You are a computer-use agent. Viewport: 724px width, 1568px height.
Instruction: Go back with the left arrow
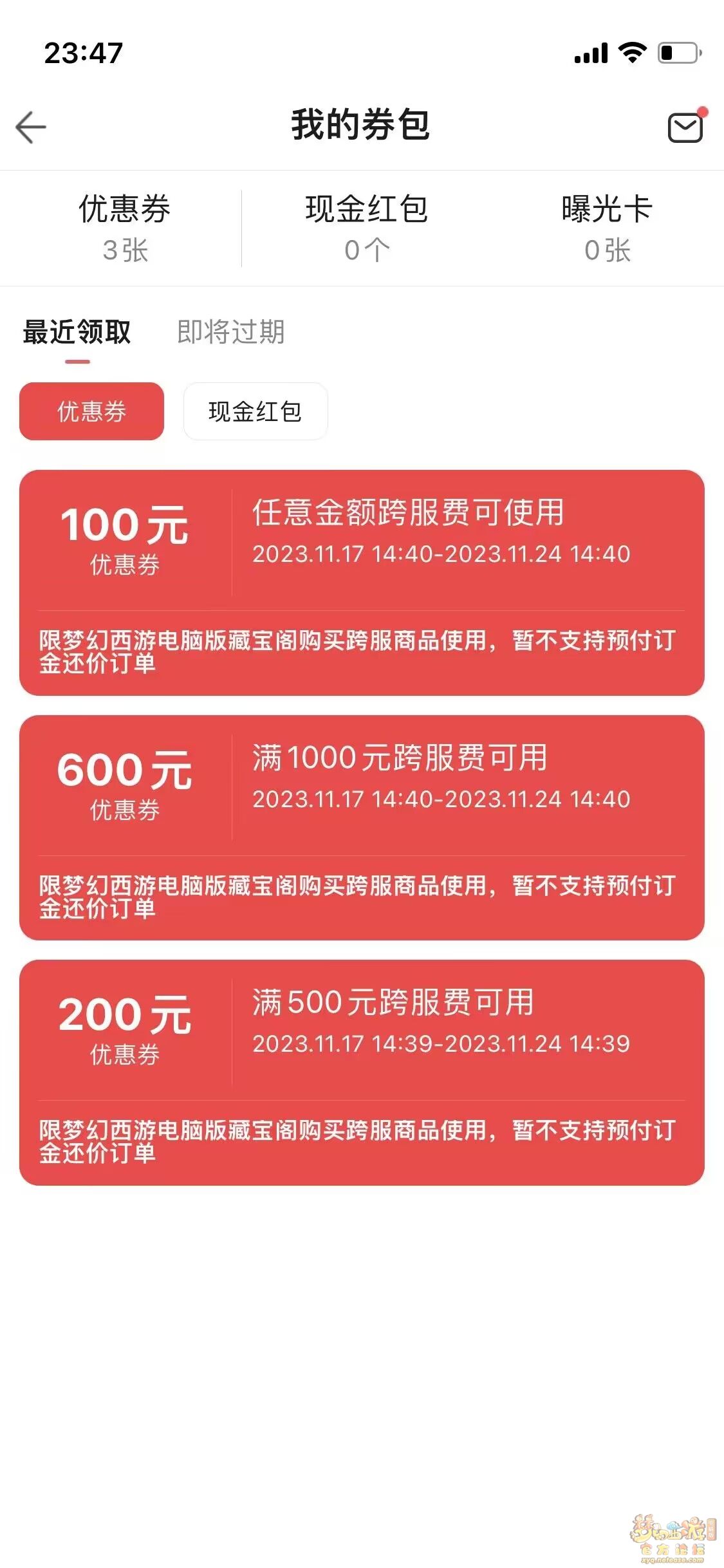point(31,127)
